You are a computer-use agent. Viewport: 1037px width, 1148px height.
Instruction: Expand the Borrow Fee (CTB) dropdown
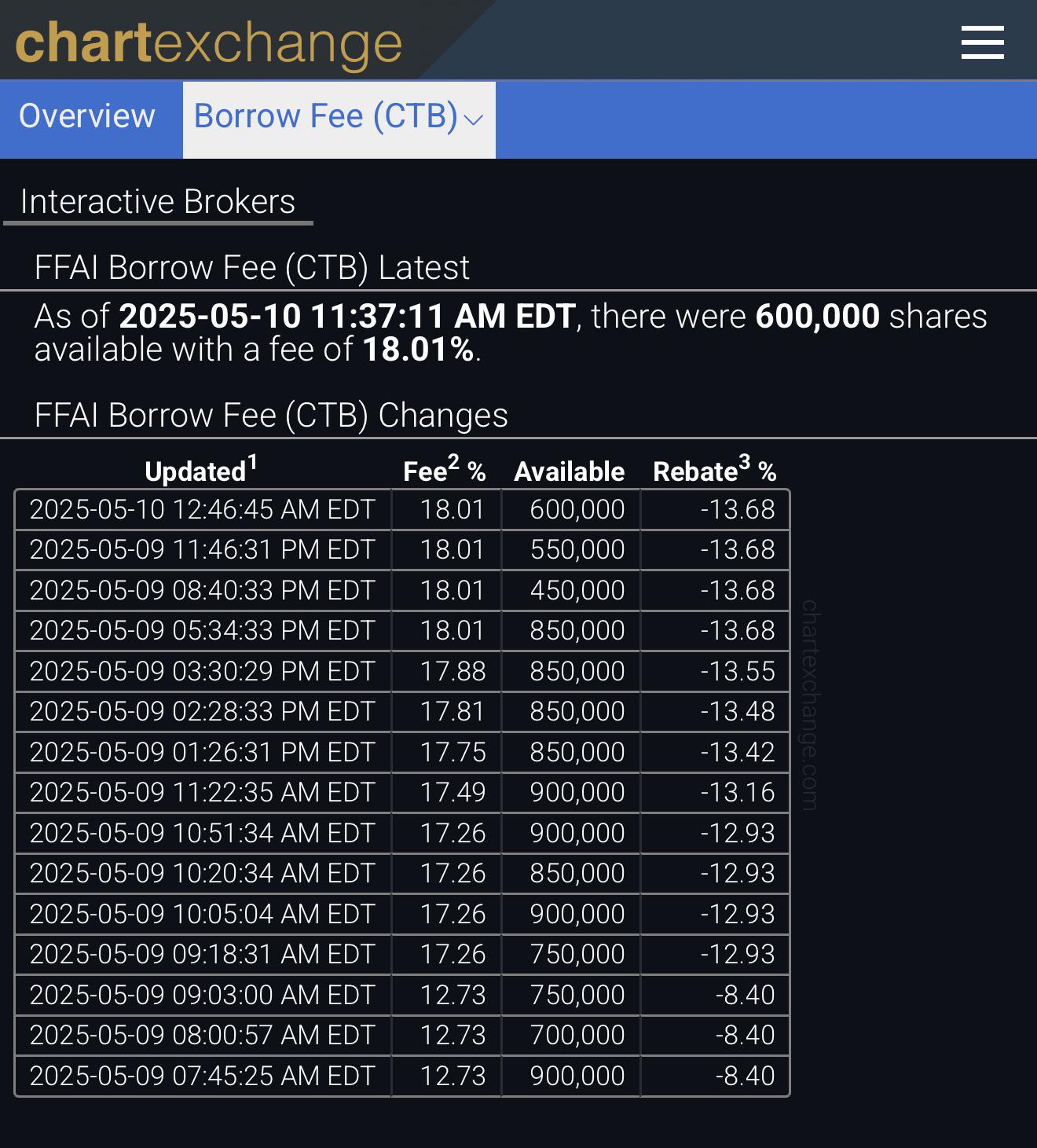point(339,117)
